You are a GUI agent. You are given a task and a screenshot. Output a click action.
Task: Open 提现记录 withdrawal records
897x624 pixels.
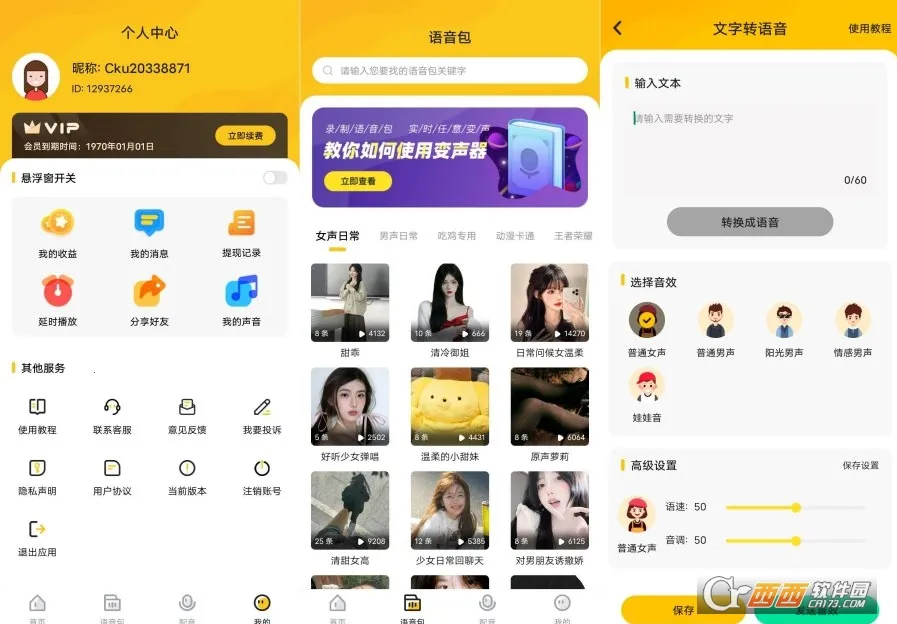(x=241, y=233)
